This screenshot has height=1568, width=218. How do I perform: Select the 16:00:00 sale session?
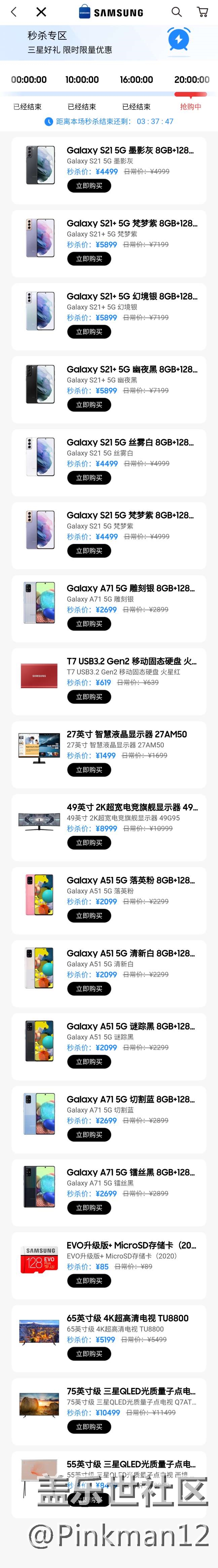(x=136, y=80)
